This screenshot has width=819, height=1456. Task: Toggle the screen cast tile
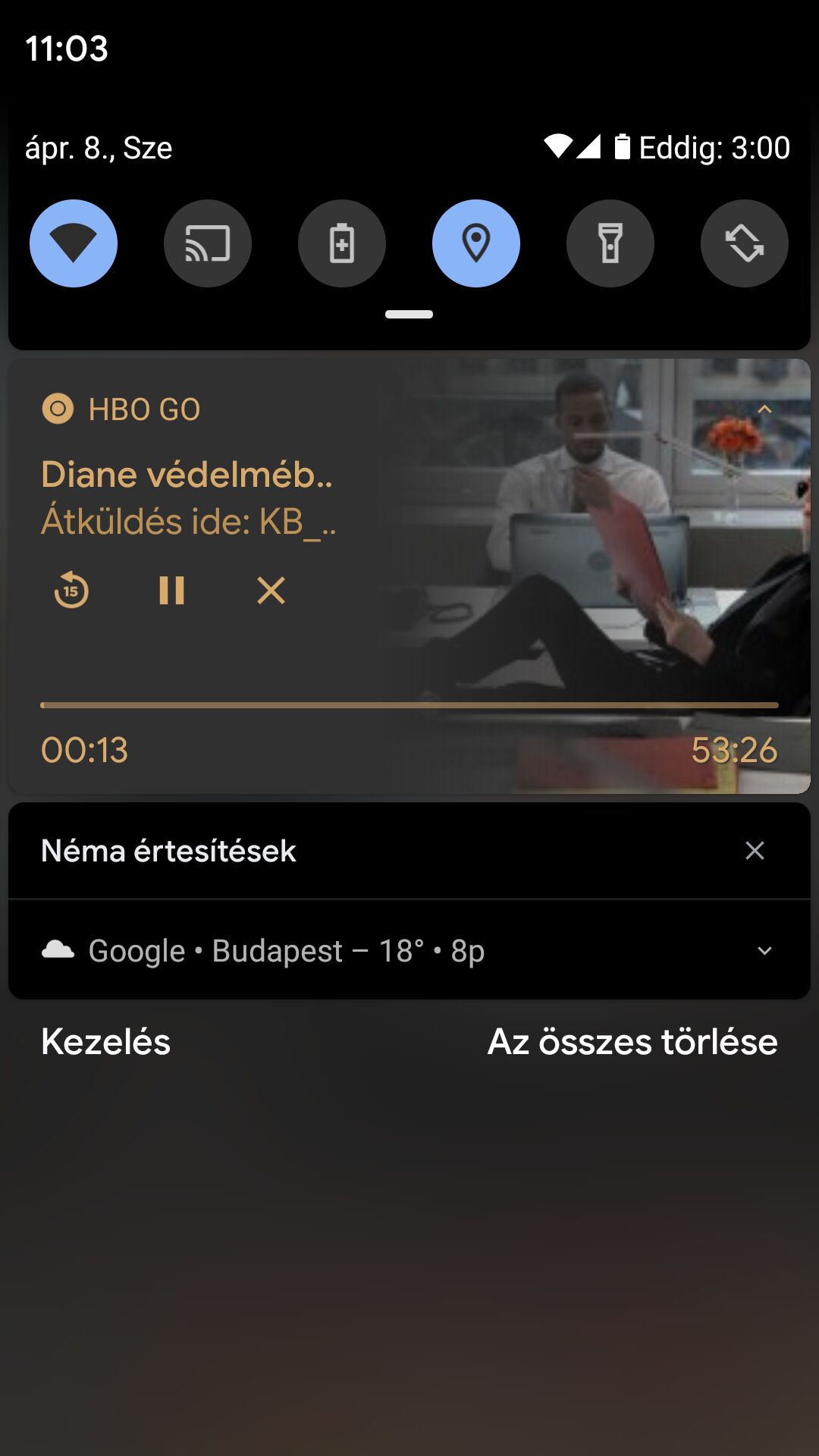coord(208,243)
